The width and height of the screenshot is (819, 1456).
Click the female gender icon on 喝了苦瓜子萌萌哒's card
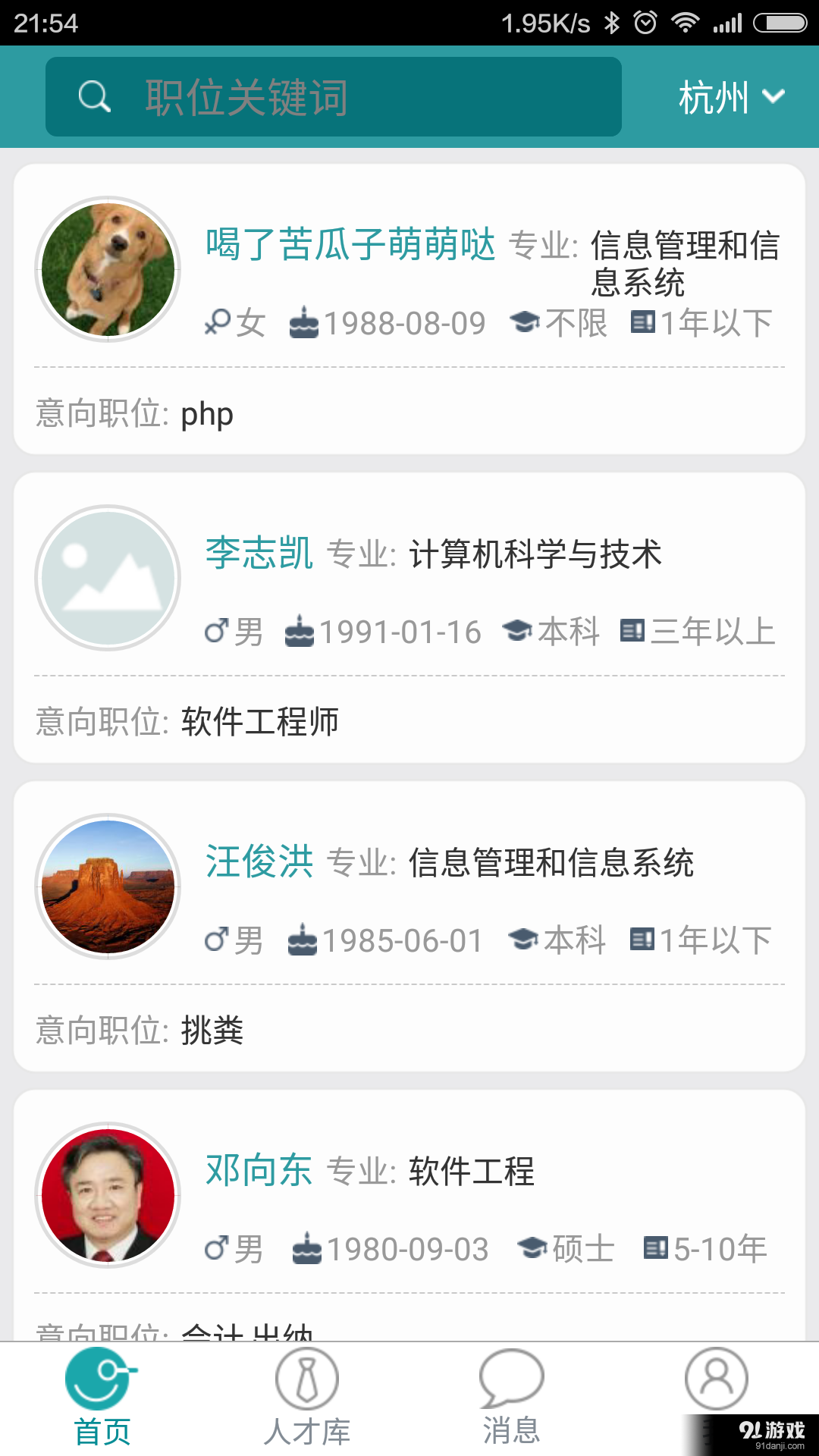(x=218, y=322)
